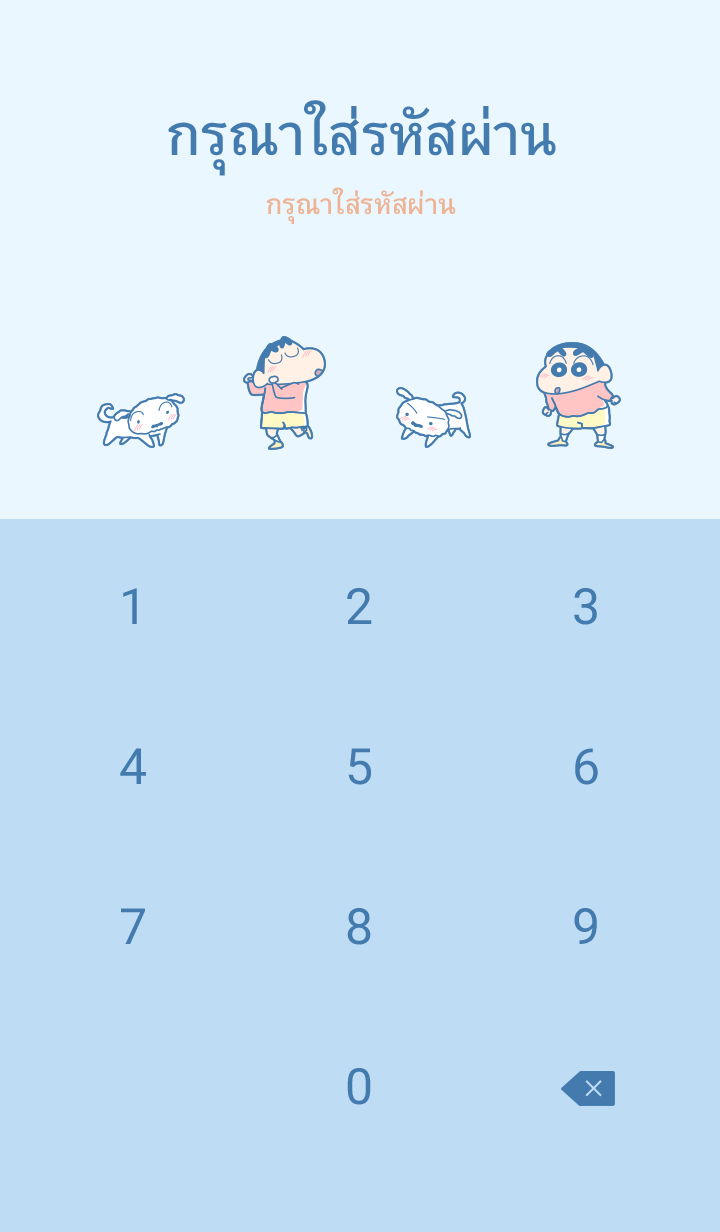This screenshot has width=720, height=1232.
Task: Select digit 9 on the keypad
Action: pos(586,927)
